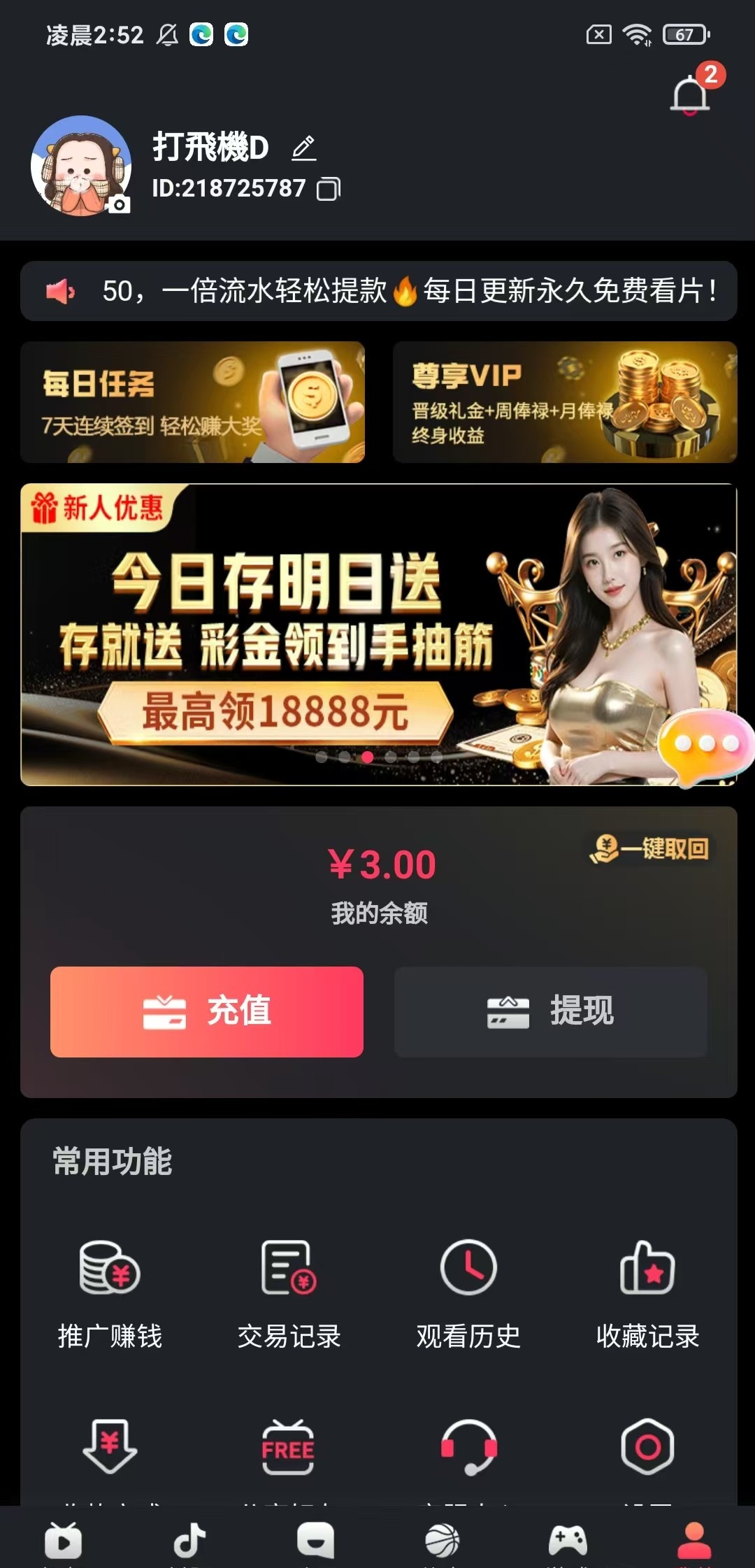This screenshot has height=1568, width=755.
Task: Copy the user ID 218725787
Action: [x=329, y=189]
